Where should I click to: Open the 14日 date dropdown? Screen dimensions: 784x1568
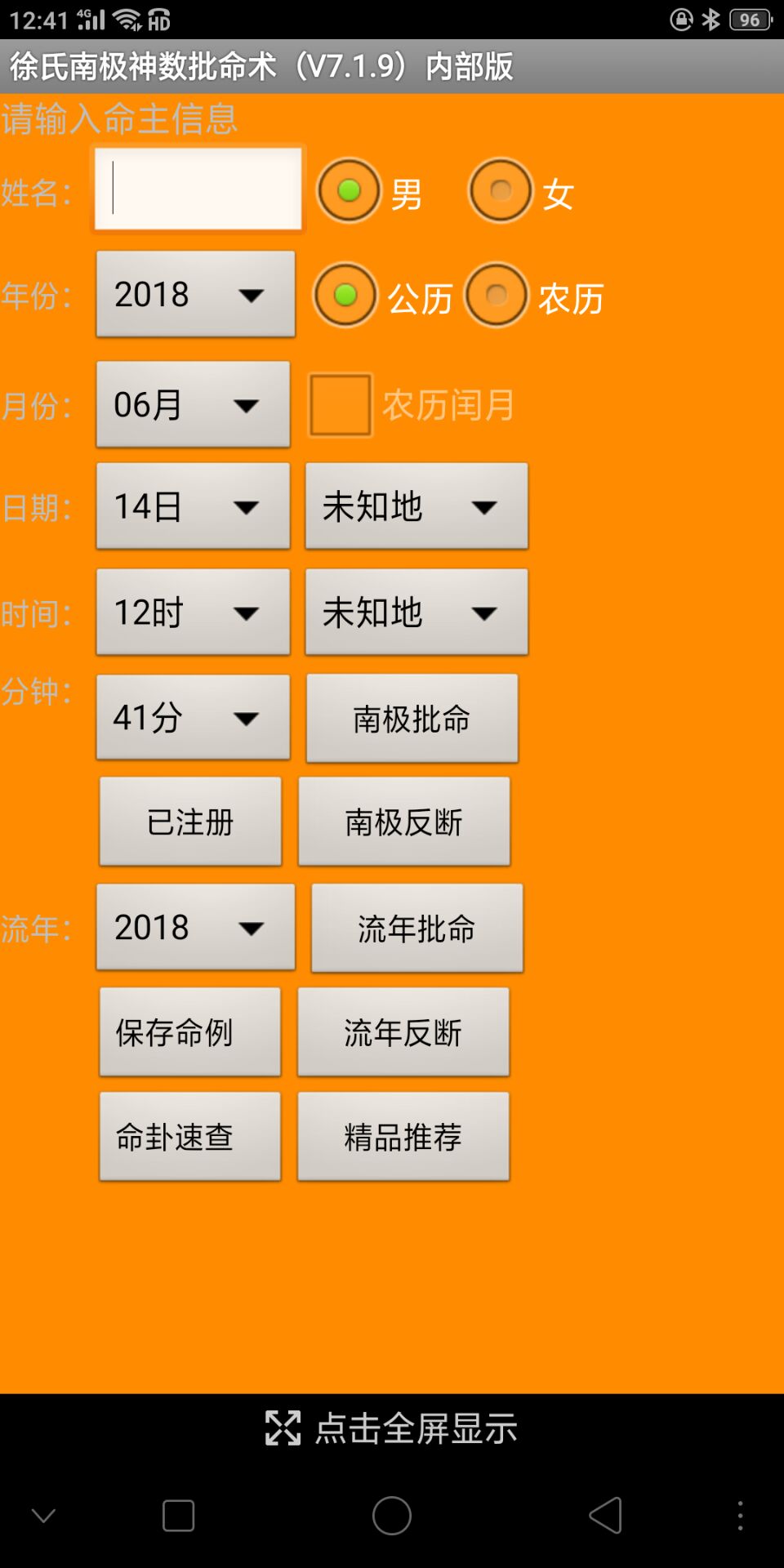tap(193, 506)
